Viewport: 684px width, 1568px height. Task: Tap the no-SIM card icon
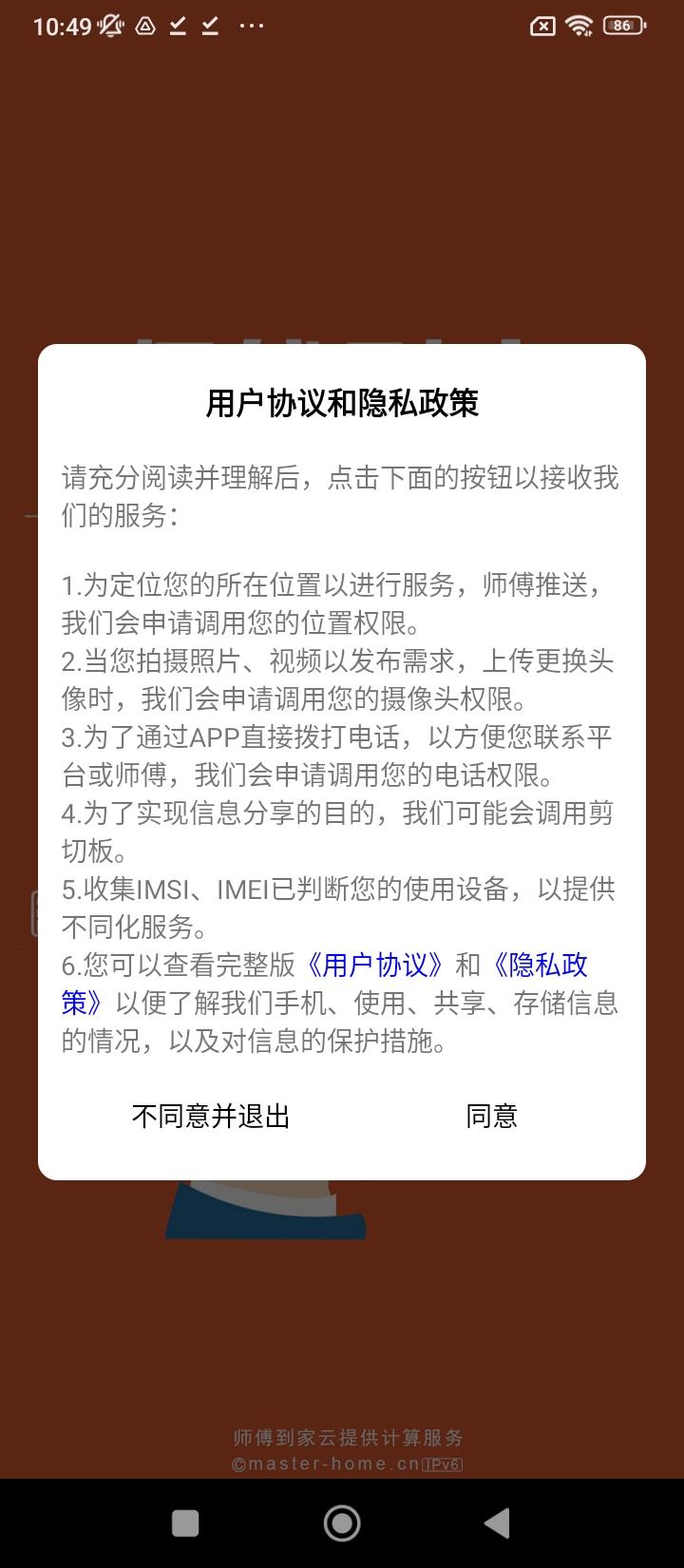541,25
